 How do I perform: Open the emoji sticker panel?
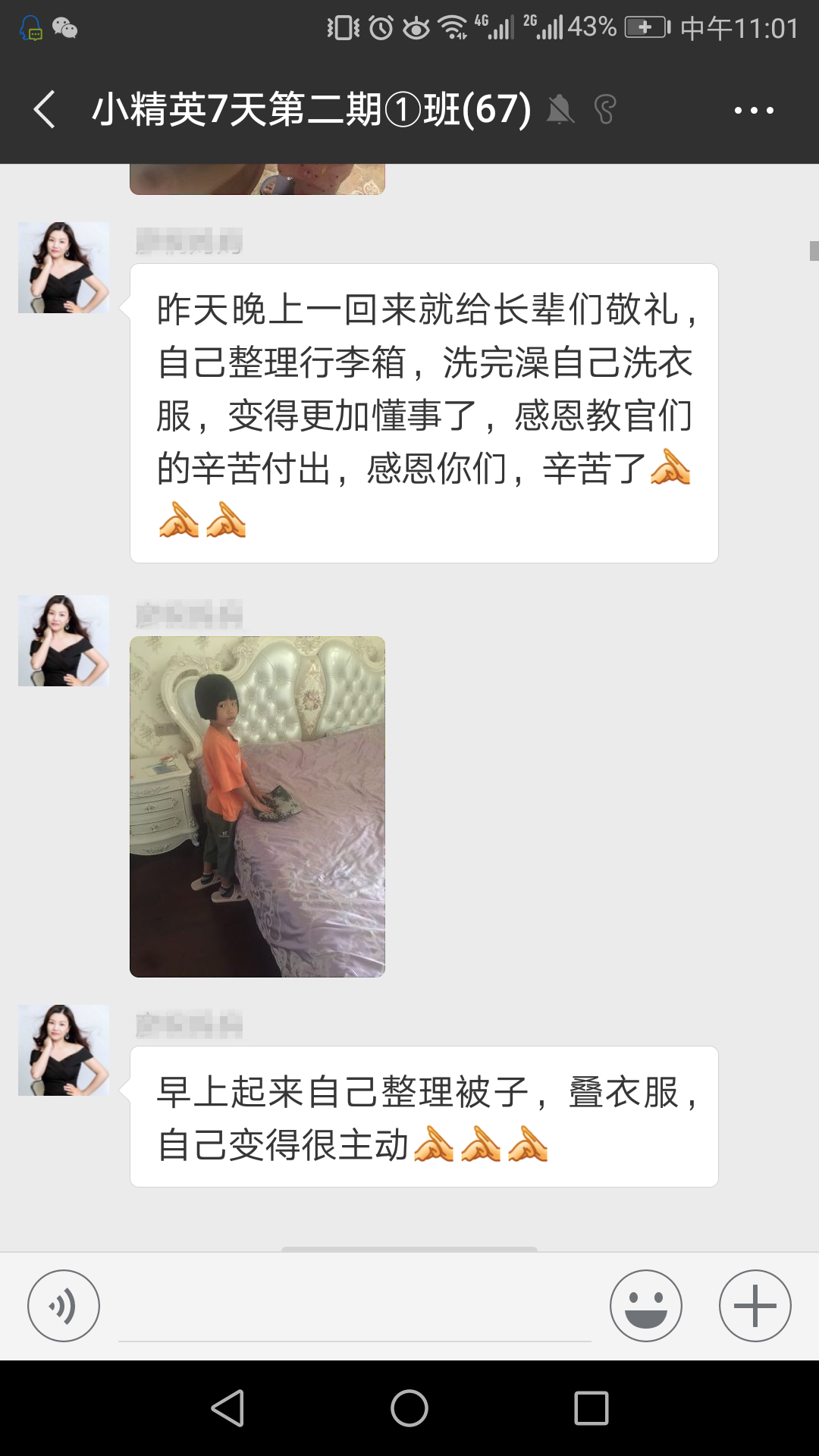pyautogui.click(x=646, y=1306)
